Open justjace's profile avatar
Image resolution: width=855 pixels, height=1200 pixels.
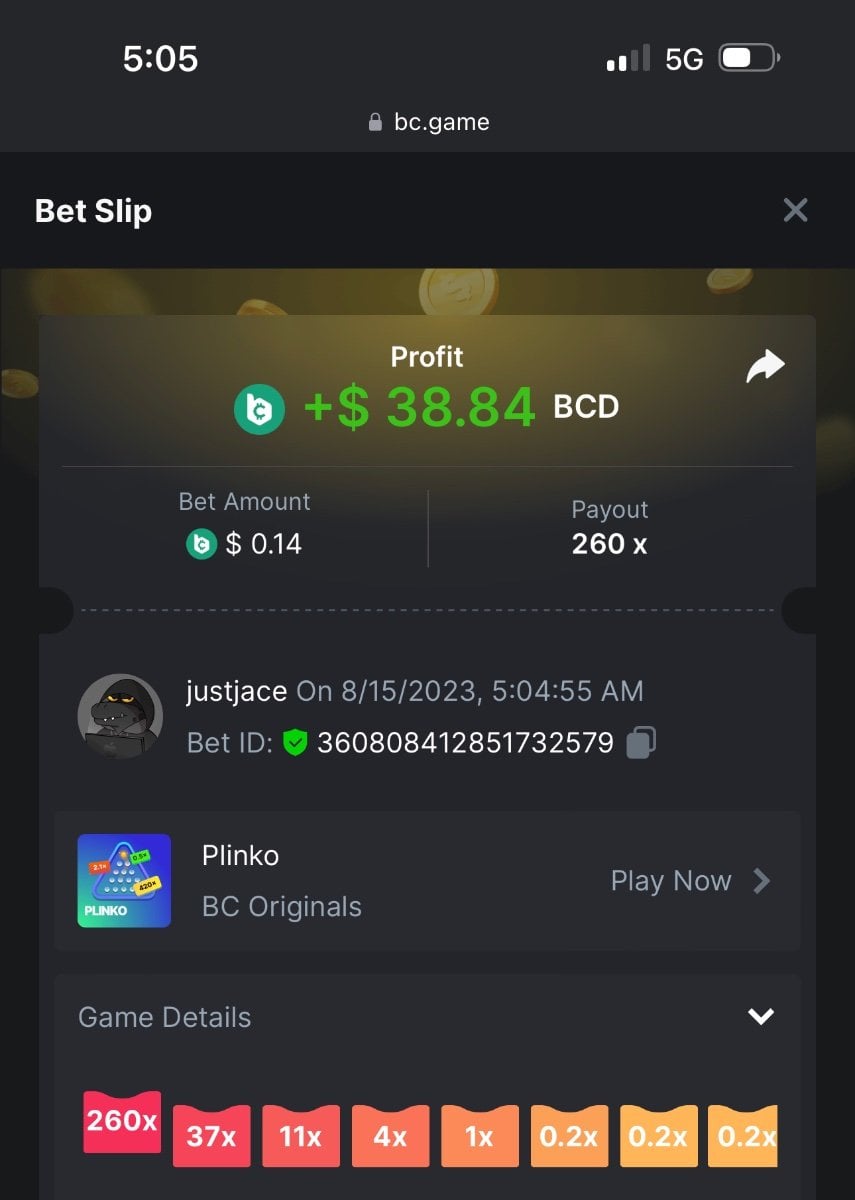click(x=120, y=716)
